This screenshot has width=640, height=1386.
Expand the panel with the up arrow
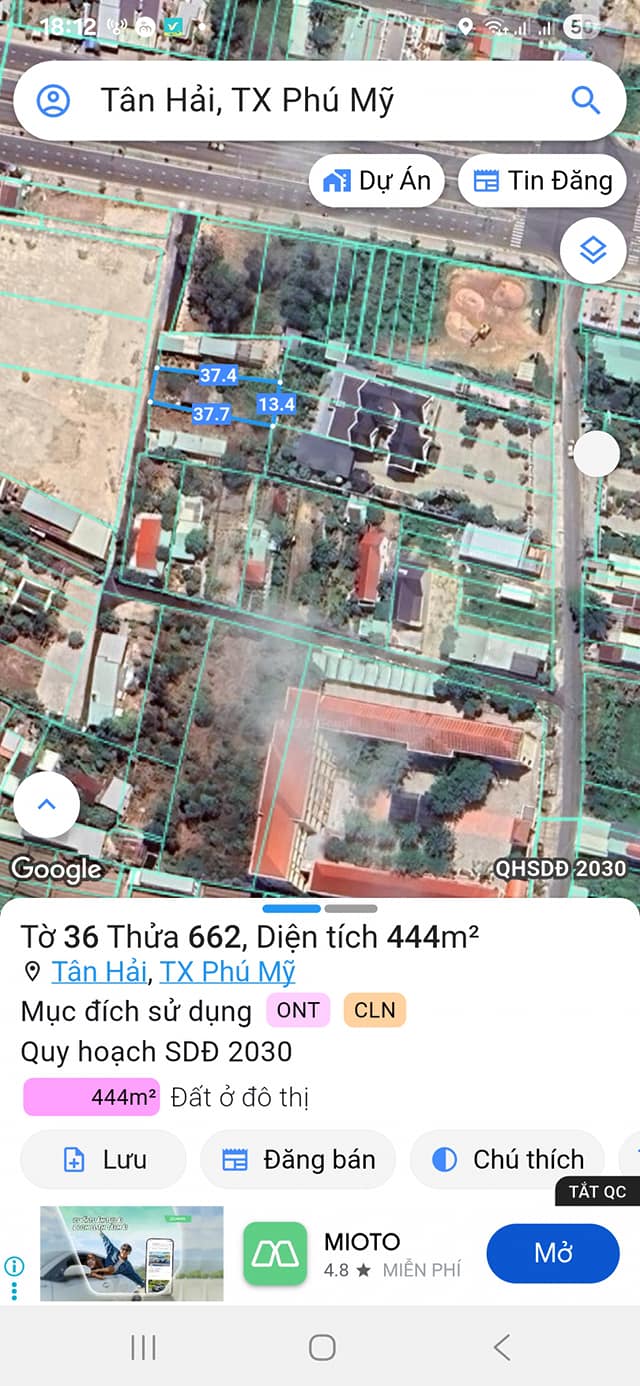pyautogui.click(x=46, y=804)
